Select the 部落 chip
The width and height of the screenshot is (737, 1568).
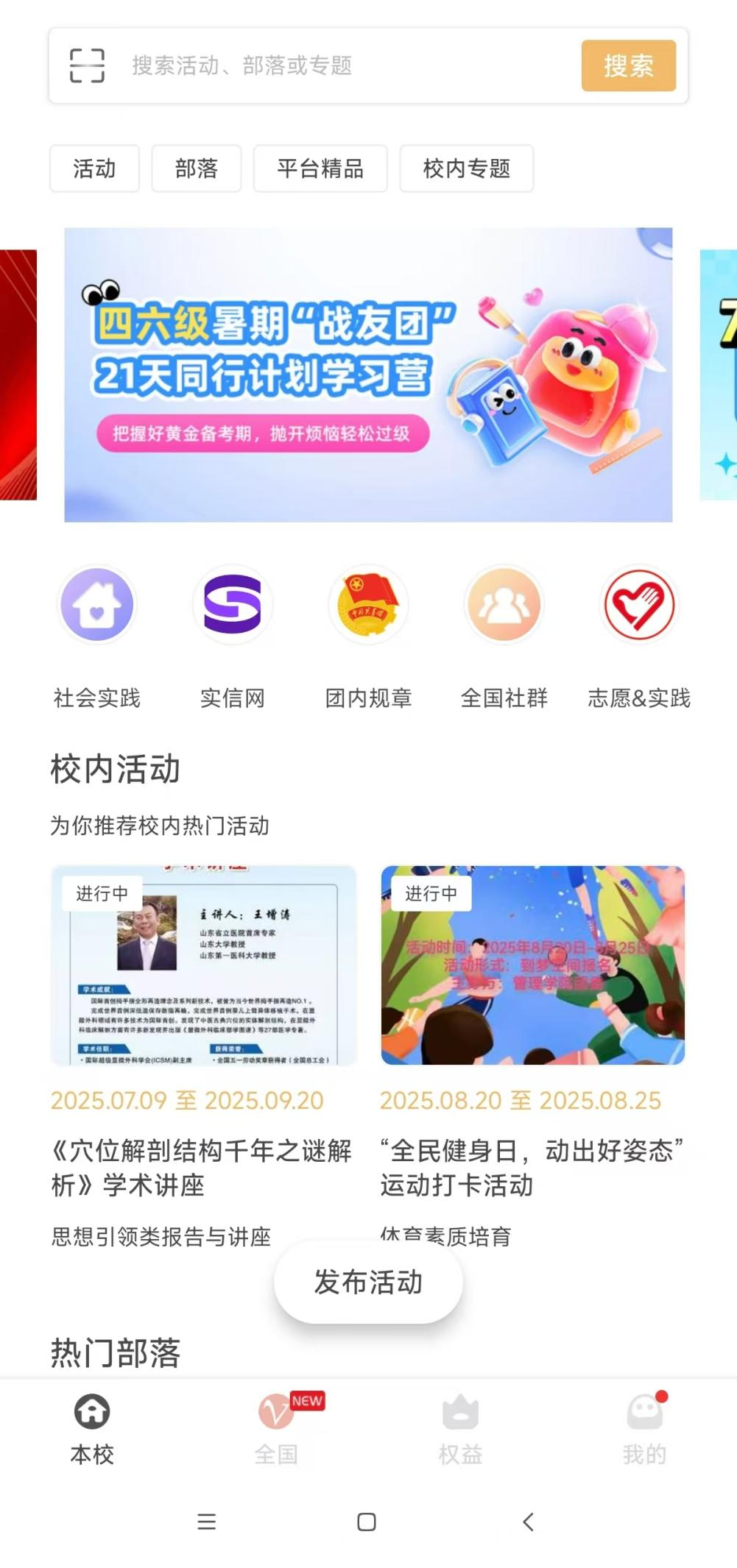point(196,168)
